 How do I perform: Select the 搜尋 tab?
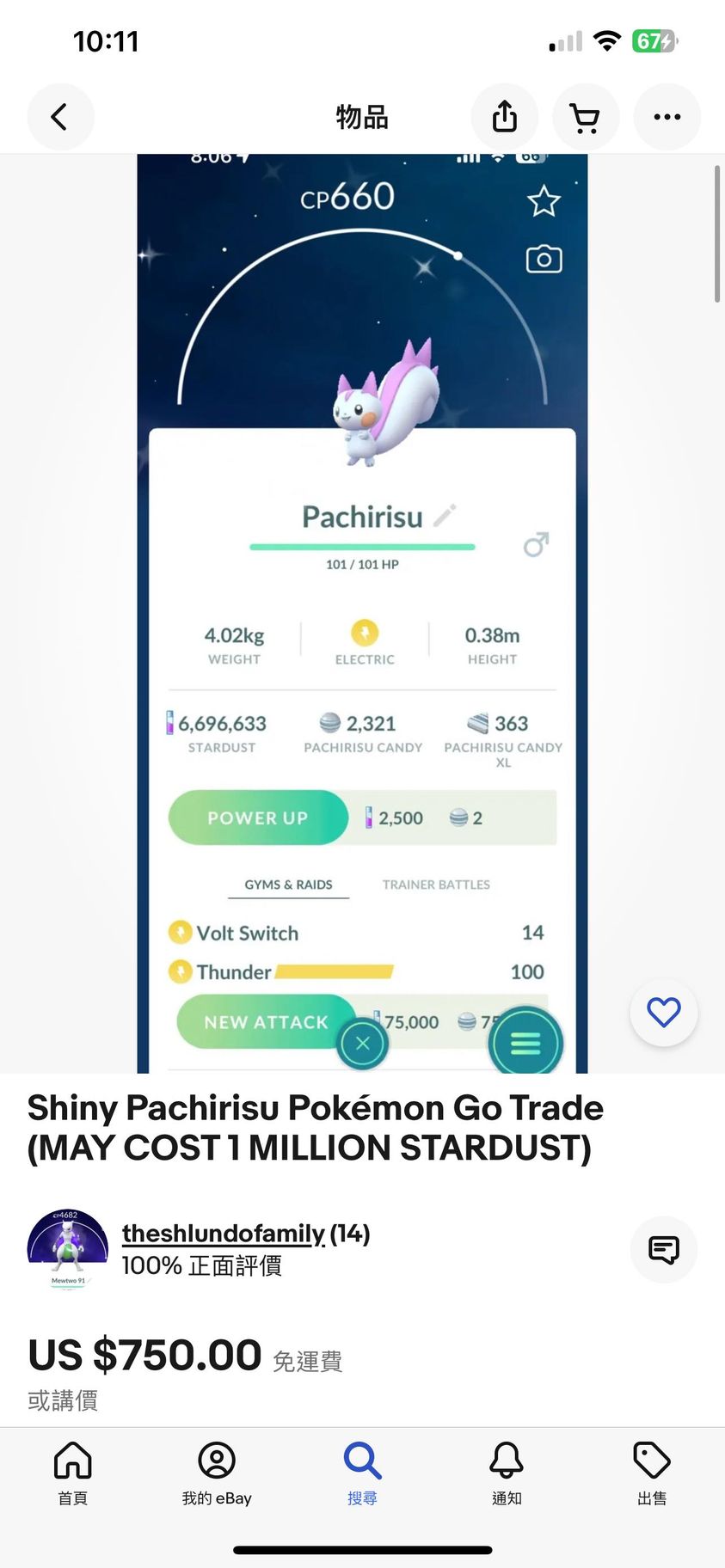(362, 1473)
